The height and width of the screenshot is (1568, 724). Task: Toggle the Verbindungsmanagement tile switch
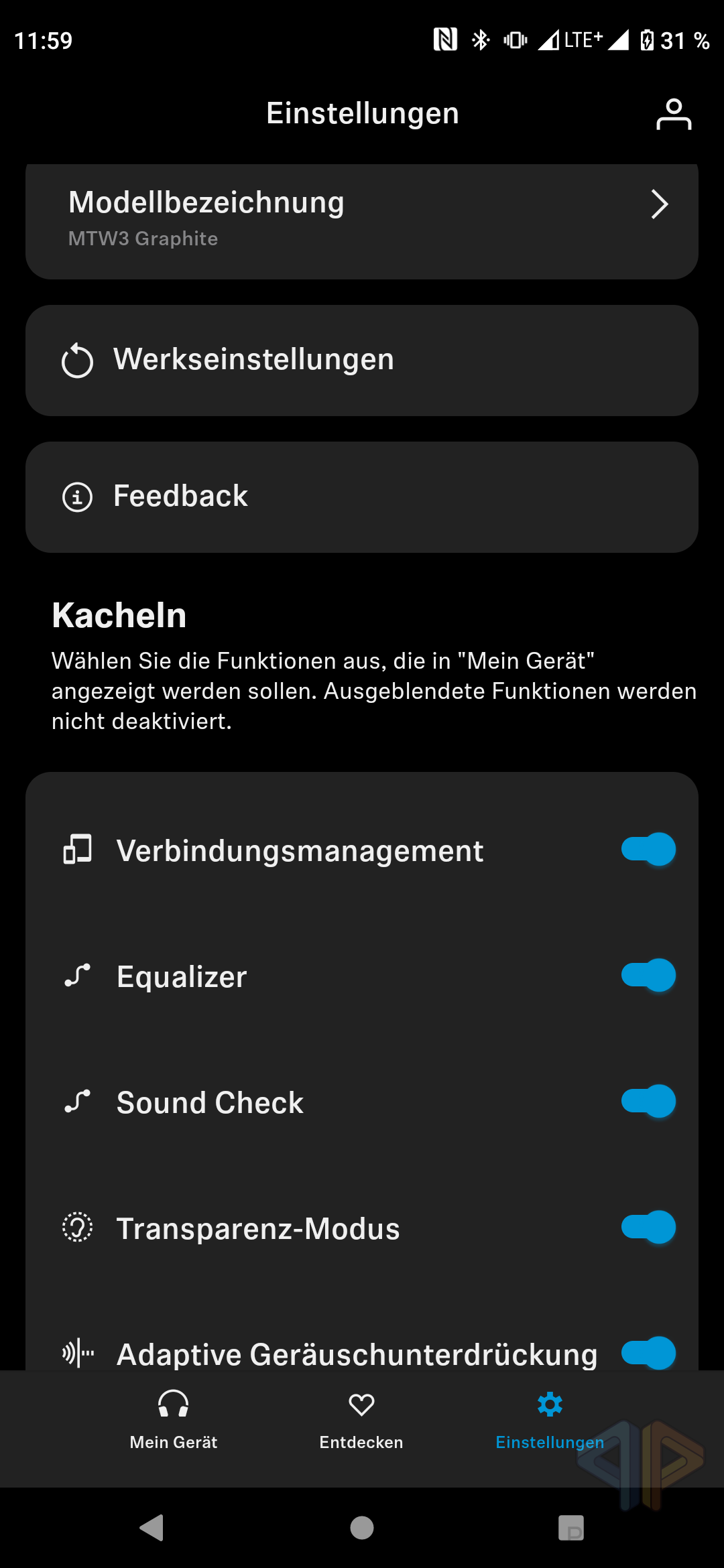click(x=648, y=850)
